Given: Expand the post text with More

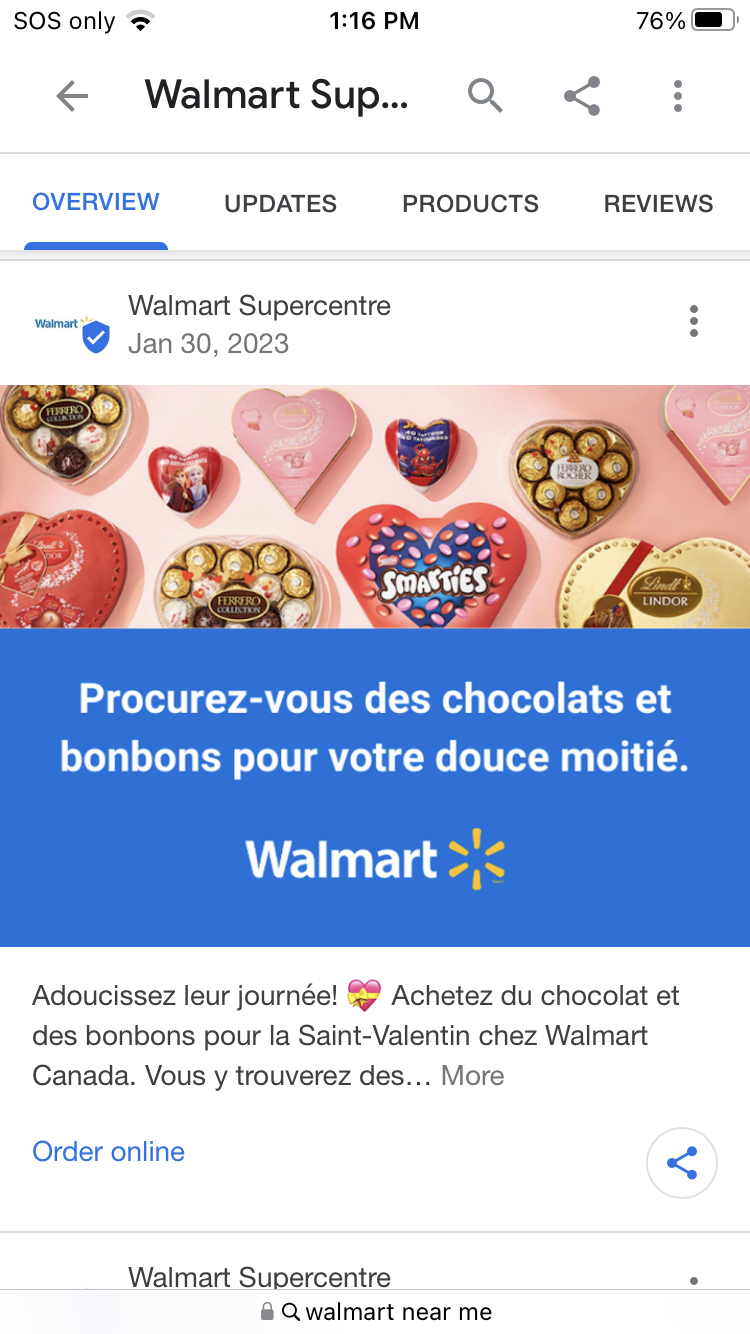Looking at the screenshot, I should point(473,1076).
